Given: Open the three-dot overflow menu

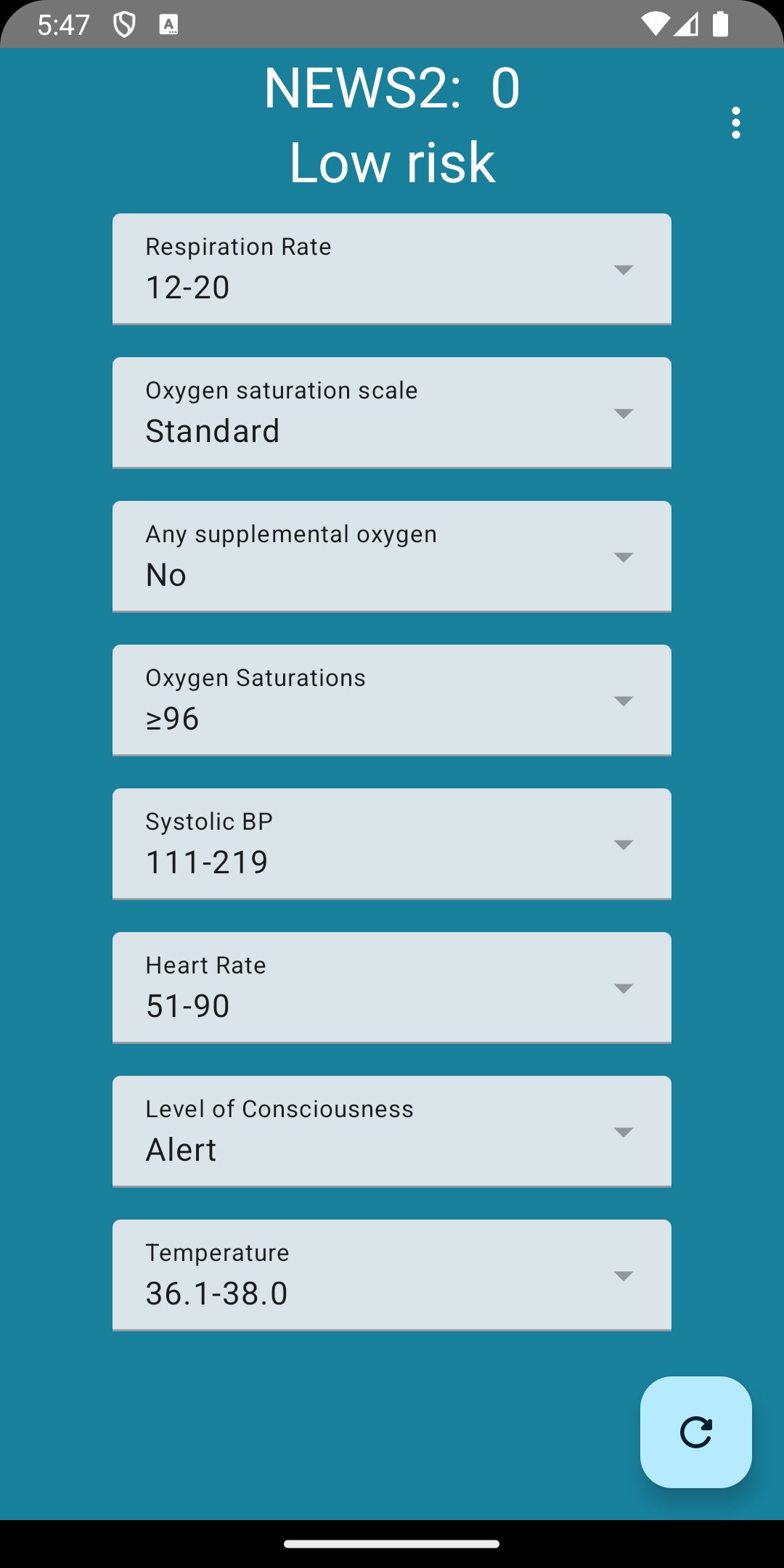Looking at the screenshot, I should point(736,123).
